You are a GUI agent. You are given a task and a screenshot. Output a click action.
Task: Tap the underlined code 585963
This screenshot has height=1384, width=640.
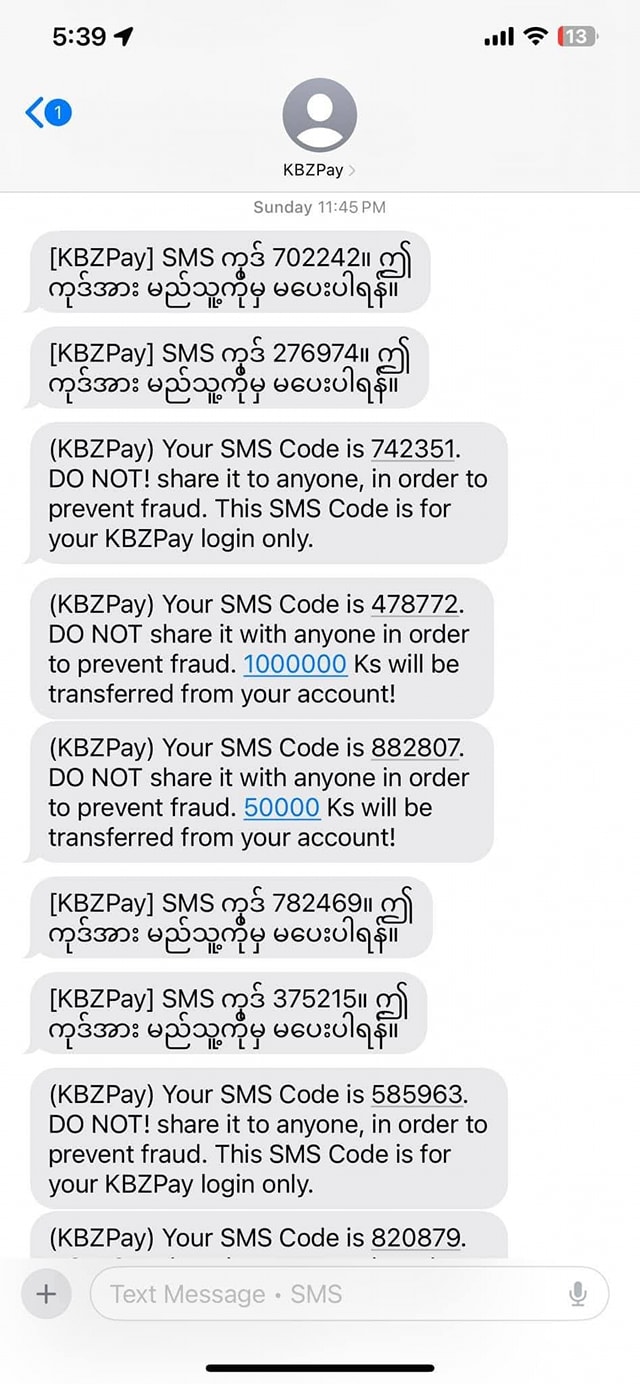coord(416,1094)
